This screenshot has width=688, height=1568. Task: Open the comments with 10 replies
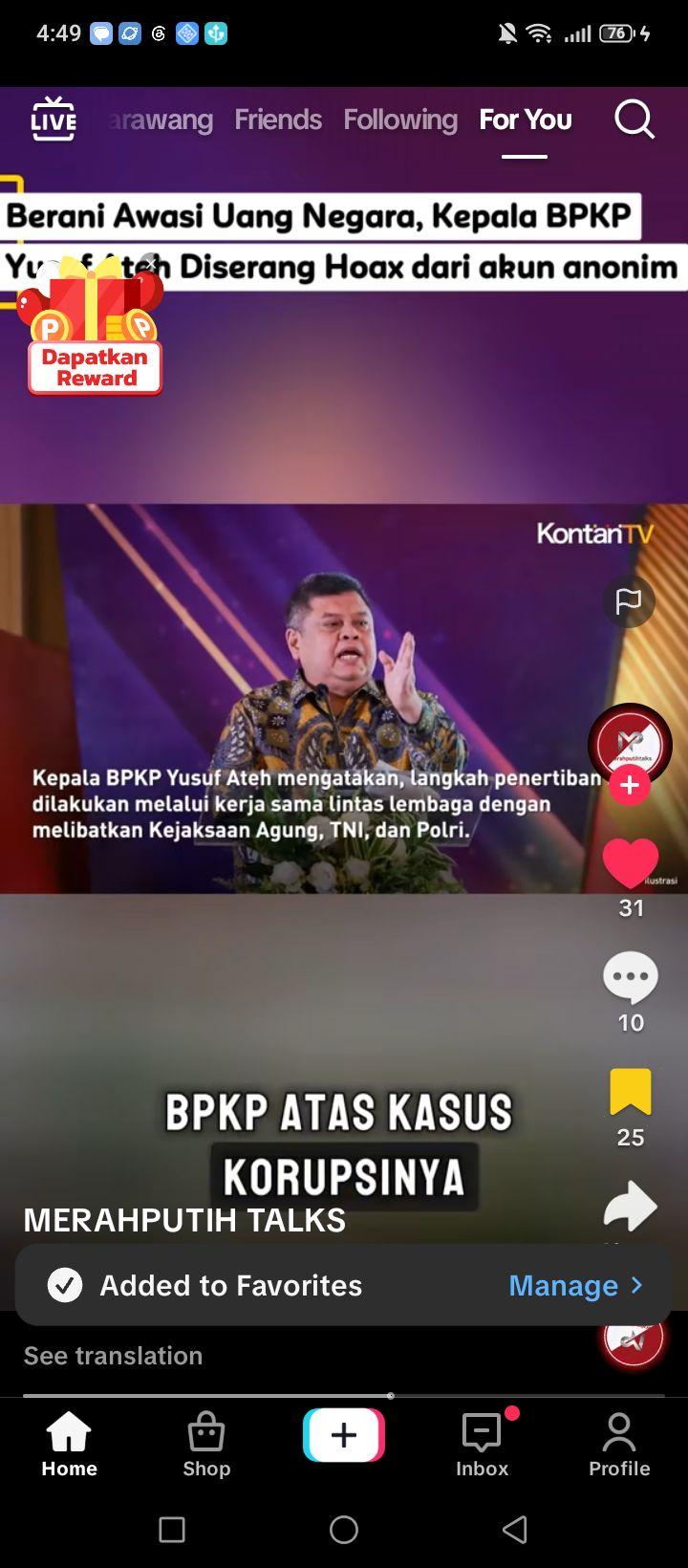pos(631,977)
